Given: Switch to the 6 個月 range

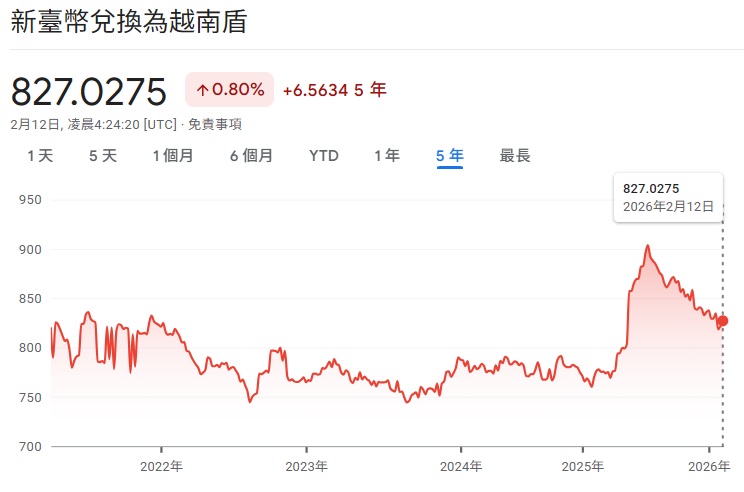Looking at the screenshot, I should point(251,156).
